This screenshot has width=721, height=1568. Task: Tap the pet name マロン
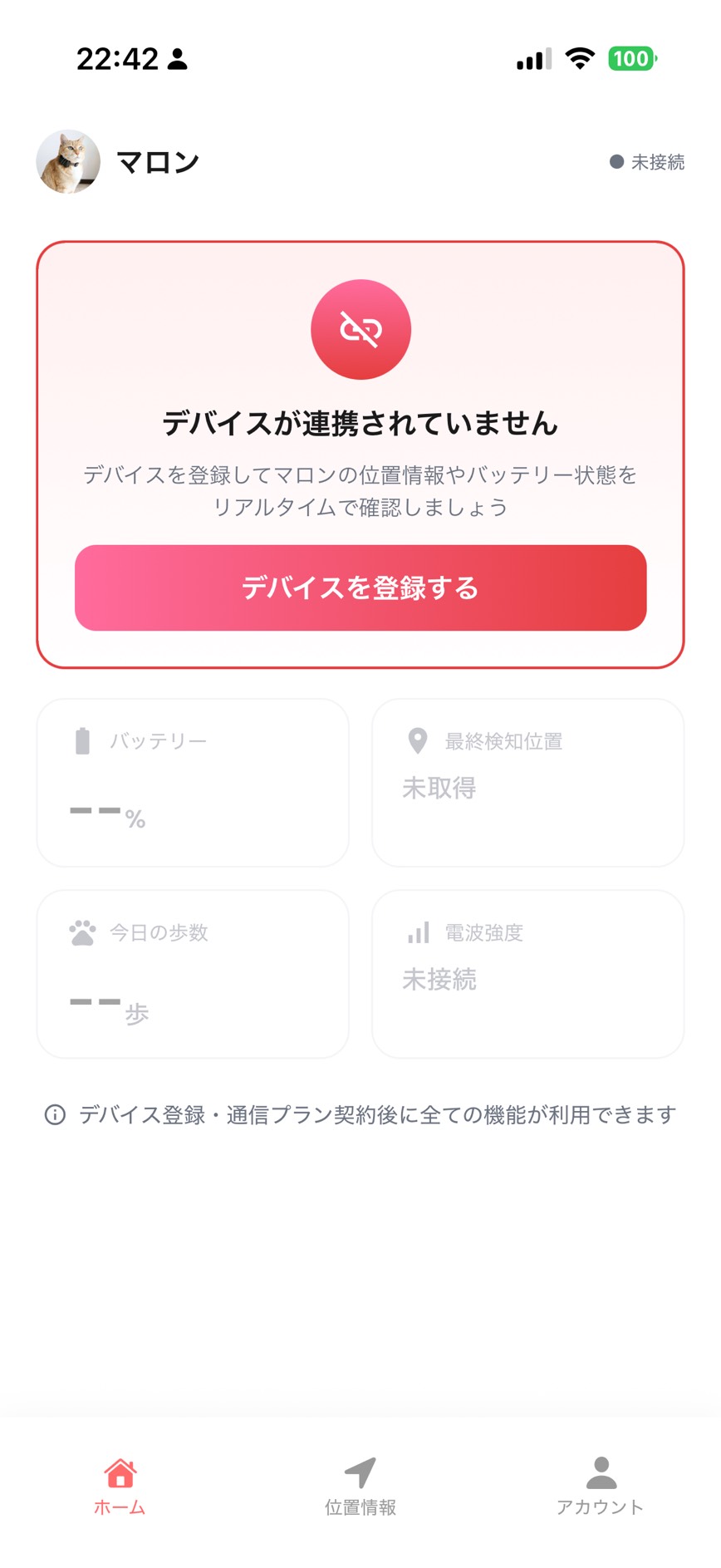(157, 162)
